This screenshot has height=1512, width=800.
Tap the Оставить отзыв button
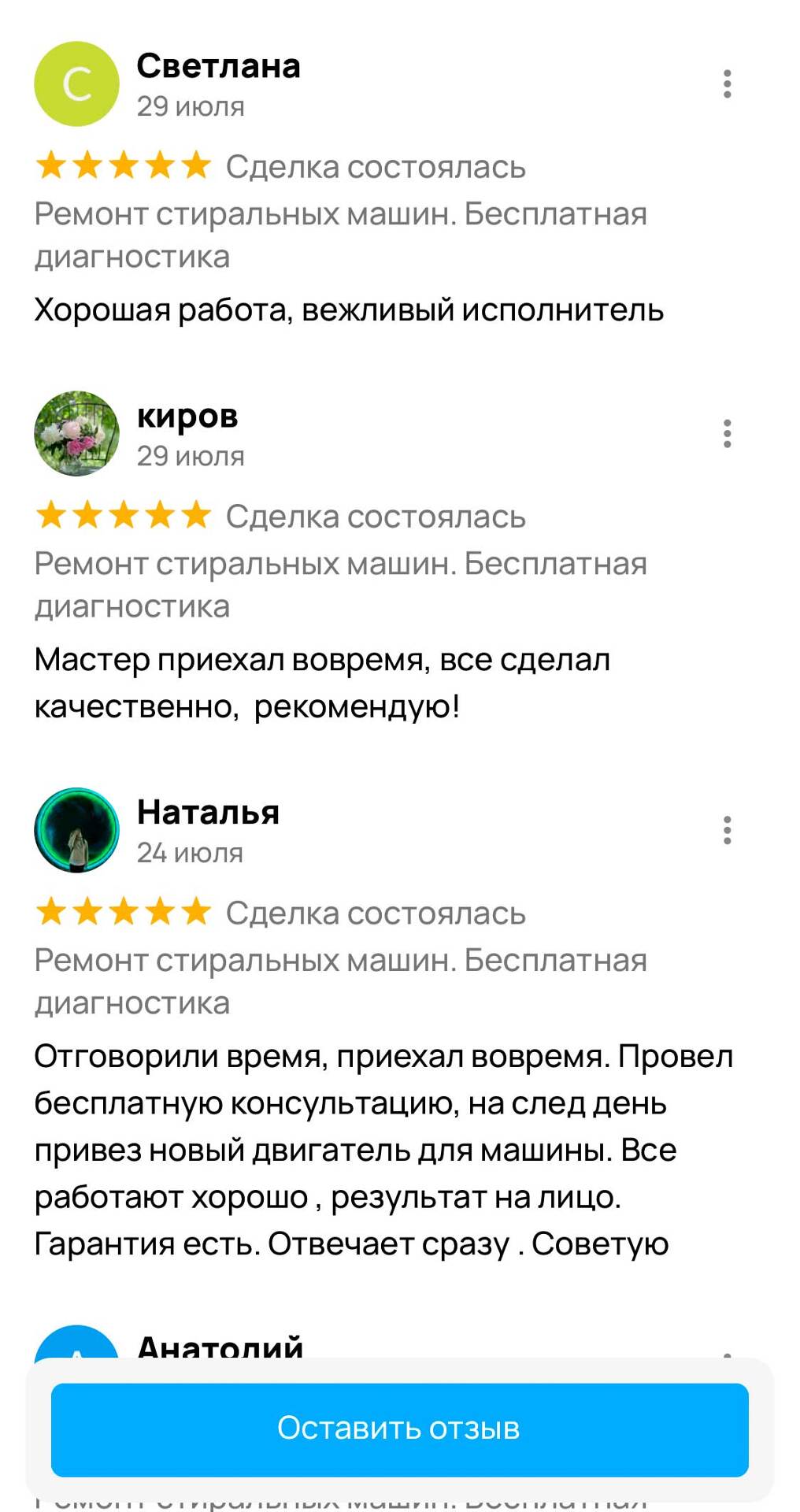click(399, 1429)
